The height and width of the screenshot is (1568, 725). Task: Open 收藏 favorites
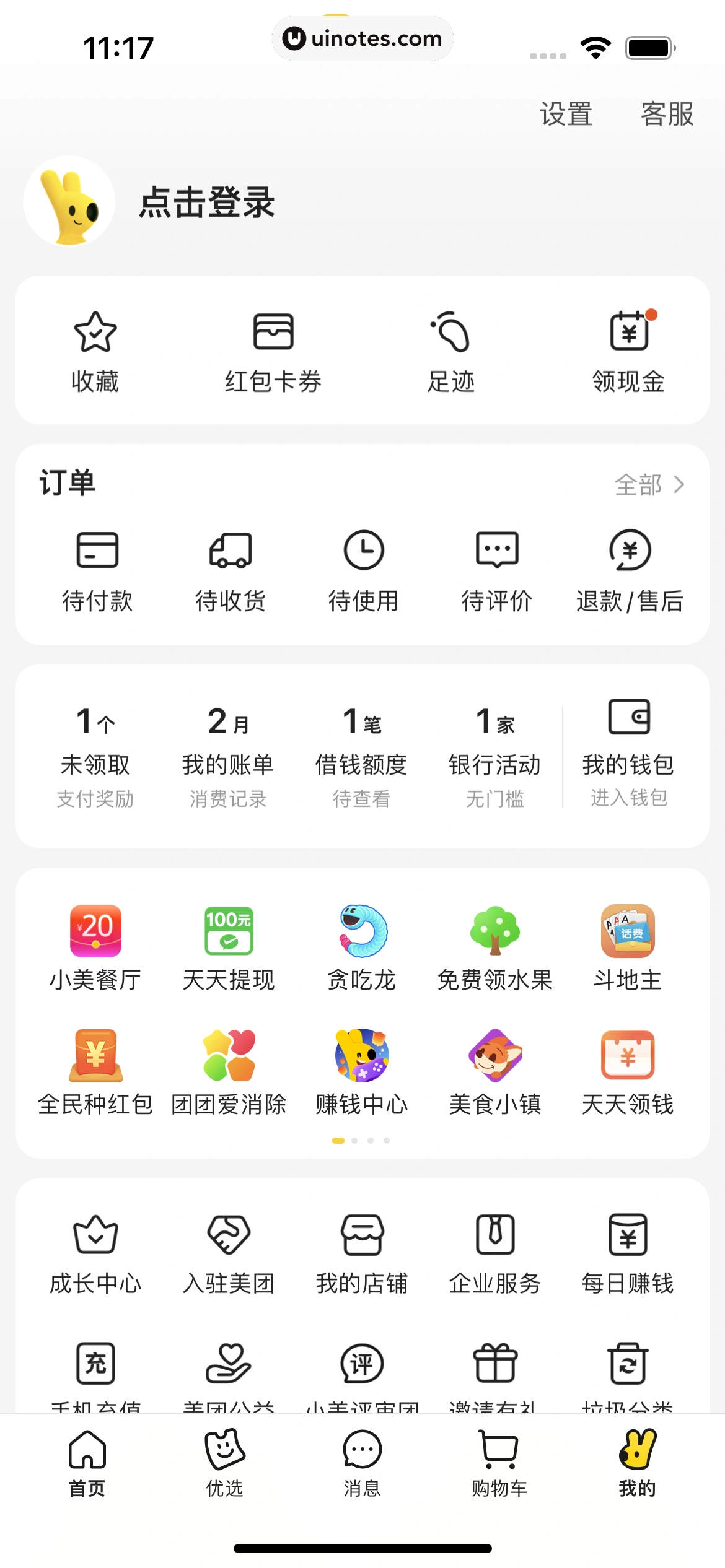95,351
